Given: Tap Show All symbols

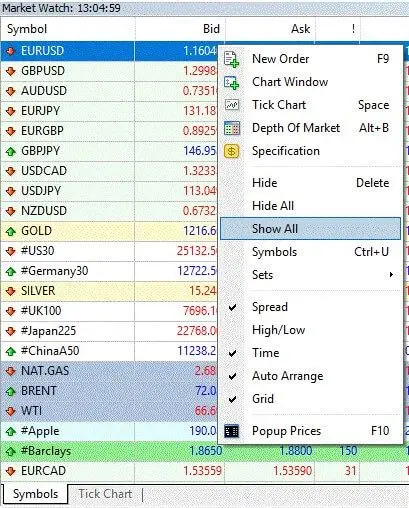Looking at the screenshot, I should 310,229.
